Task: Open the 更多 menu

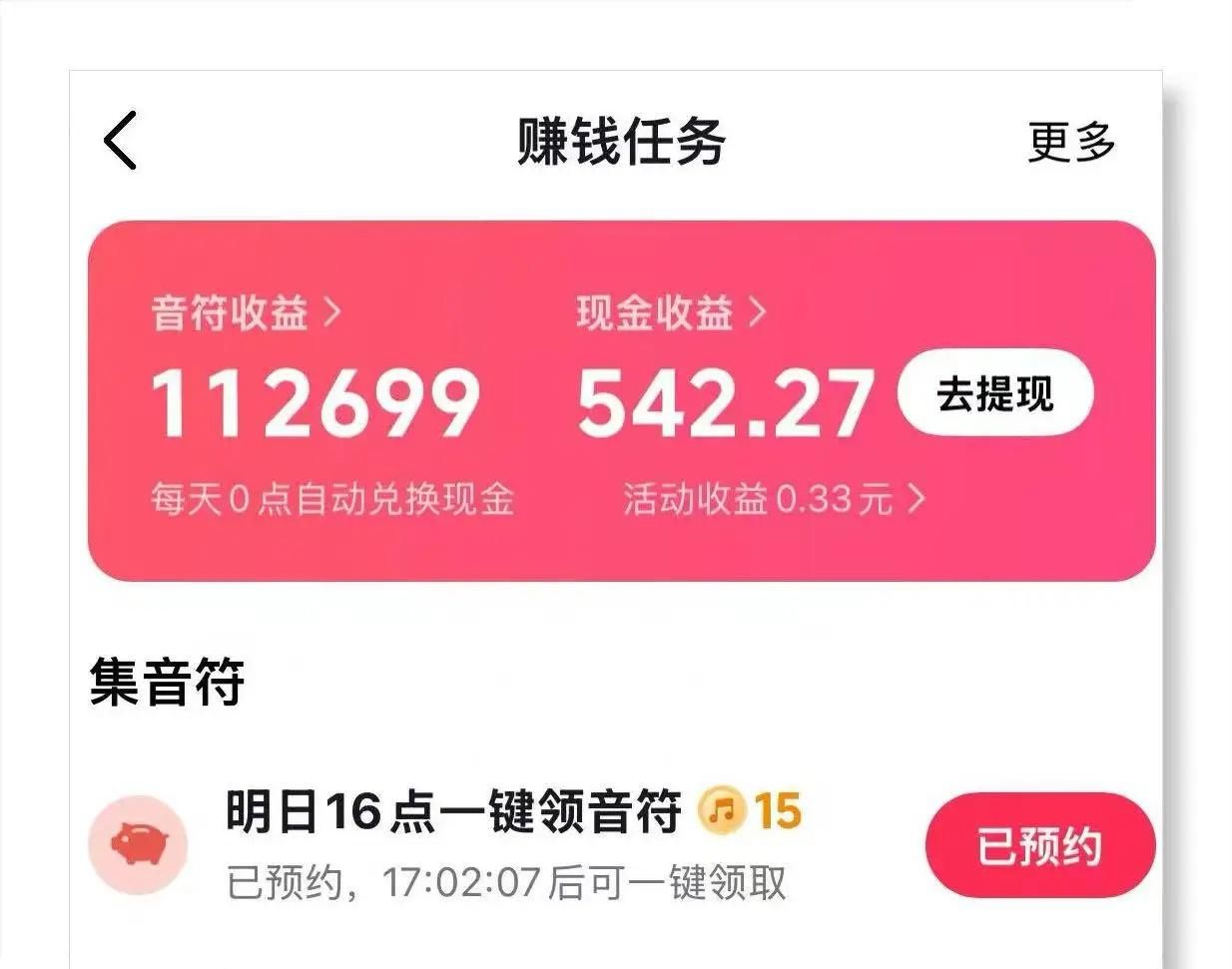Action: click(x=1071, y=142)
